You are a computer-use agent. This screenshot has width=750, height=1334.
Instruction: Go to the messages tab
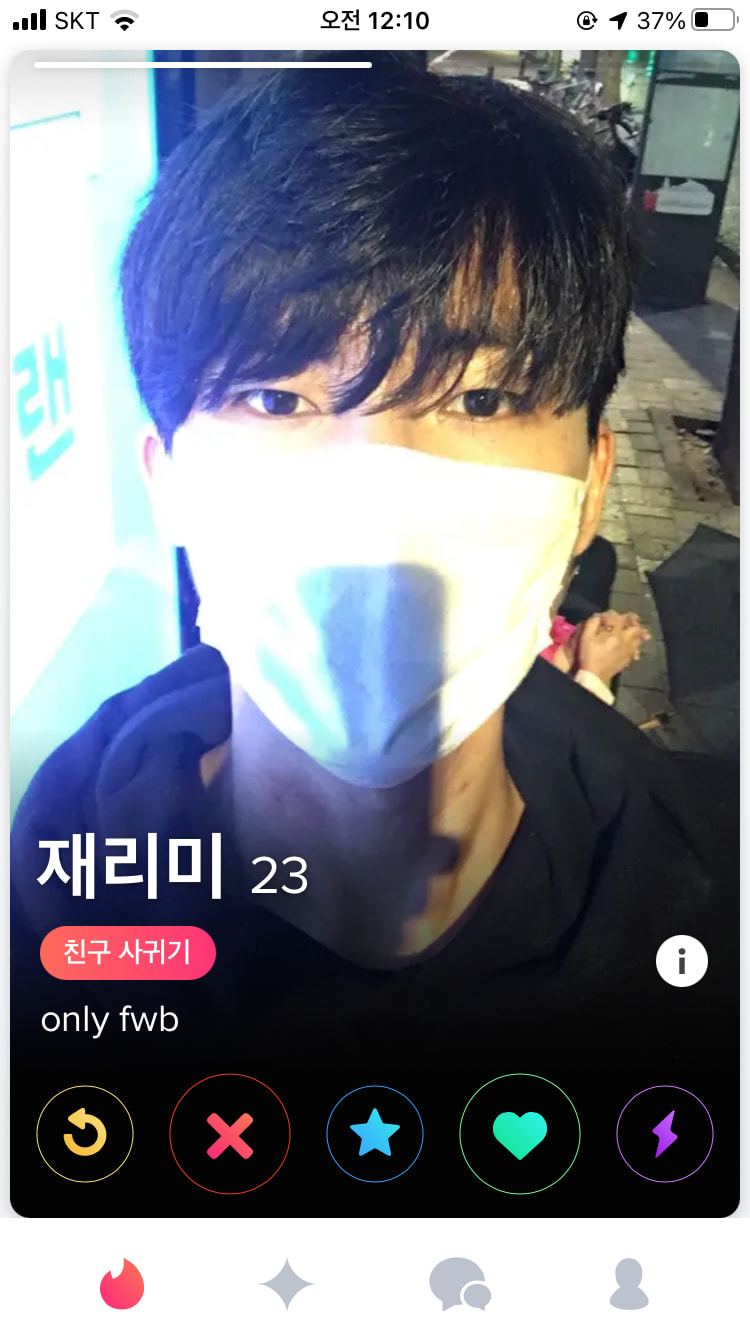(x=460, y=1284)
